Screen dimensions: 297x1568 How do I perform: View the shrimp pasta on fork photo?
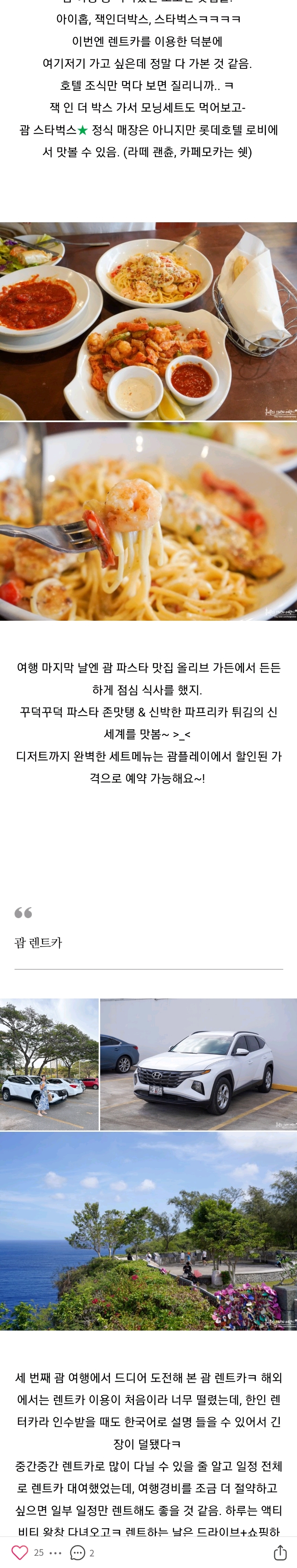coord(148,521)
